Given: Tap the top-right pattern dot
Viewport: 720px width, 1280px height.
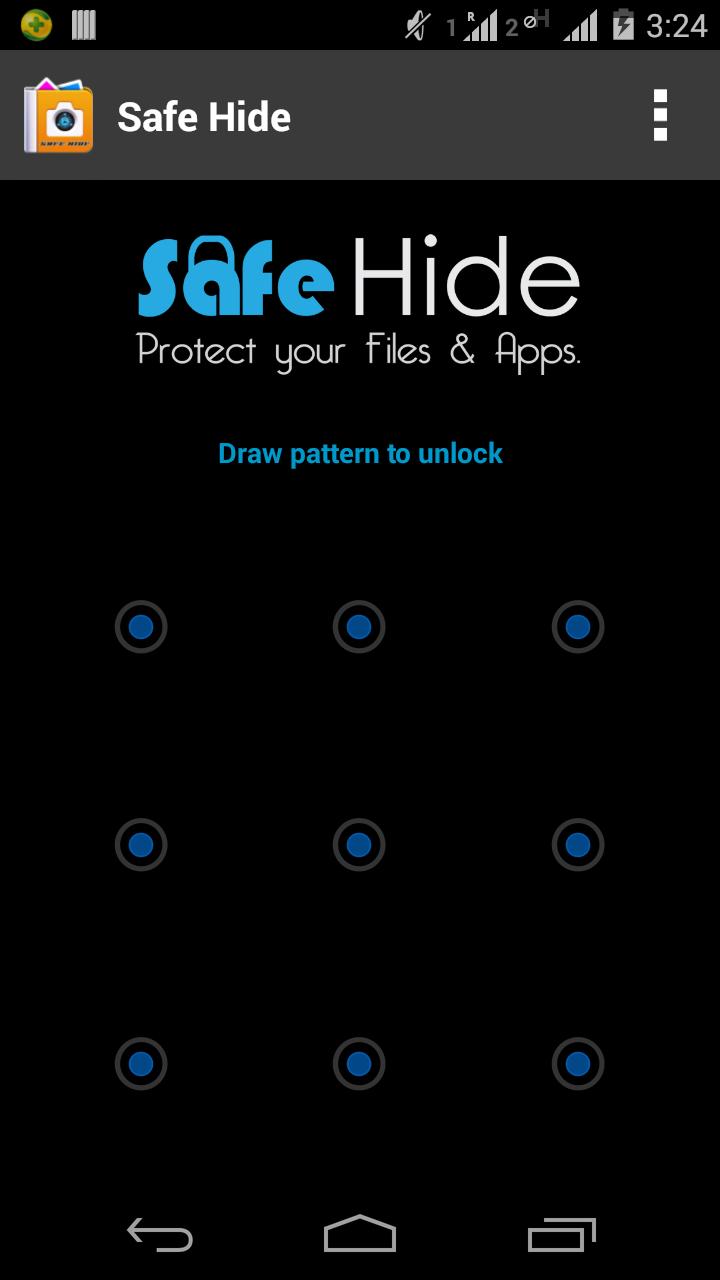Looking at the screenshot, I should (578, 627).
